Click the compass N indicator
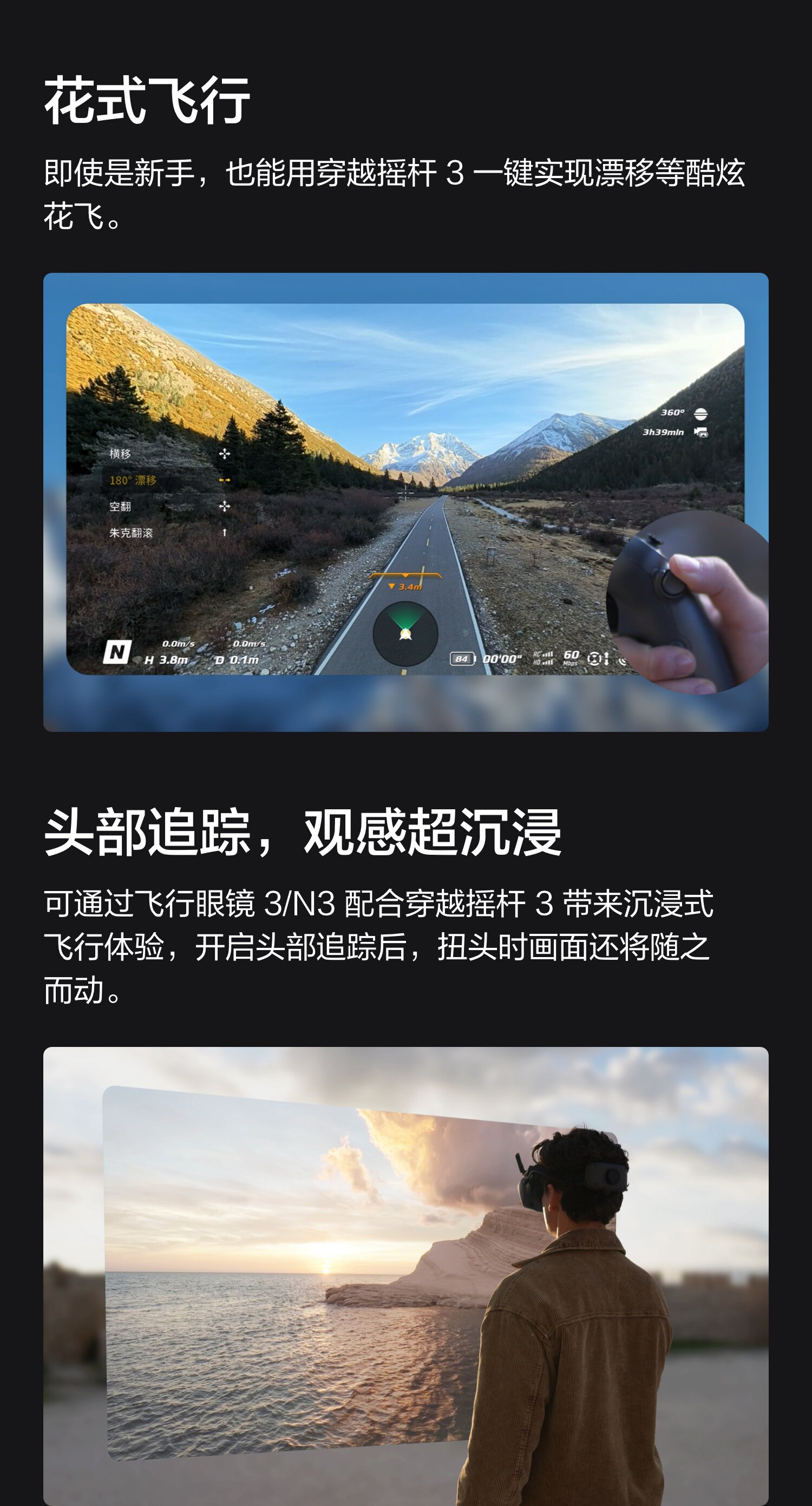The image size is (812, 1506). click(117, 652)
